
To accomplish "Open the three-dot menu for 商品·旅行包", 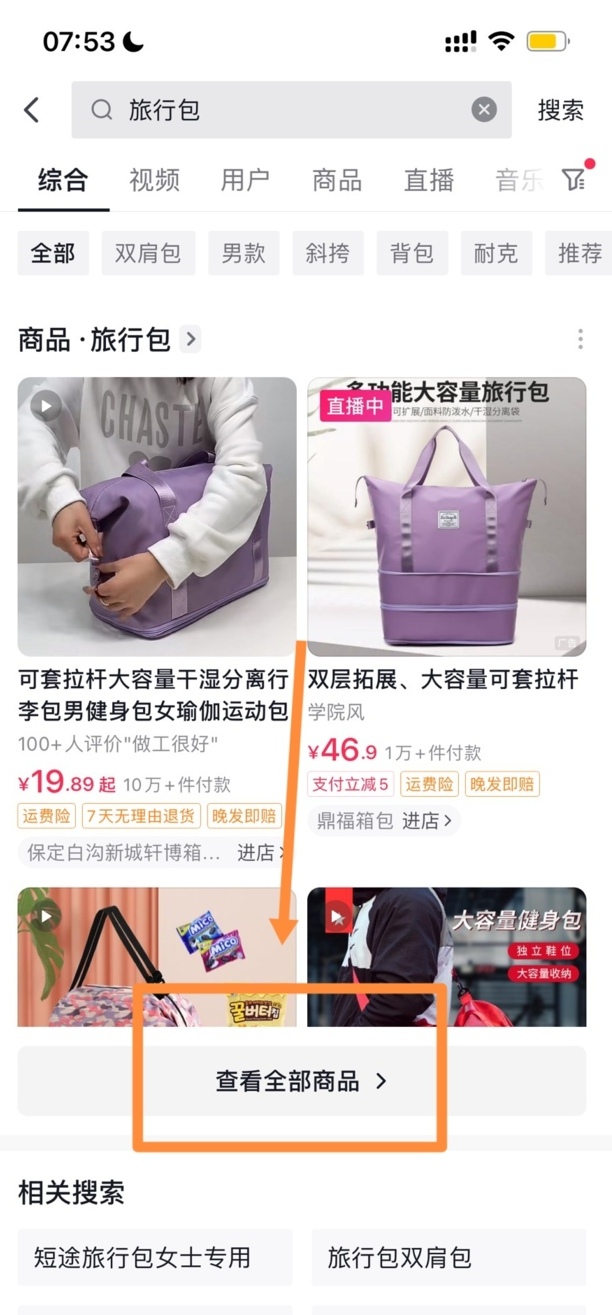I will click(x=580, y=340).
